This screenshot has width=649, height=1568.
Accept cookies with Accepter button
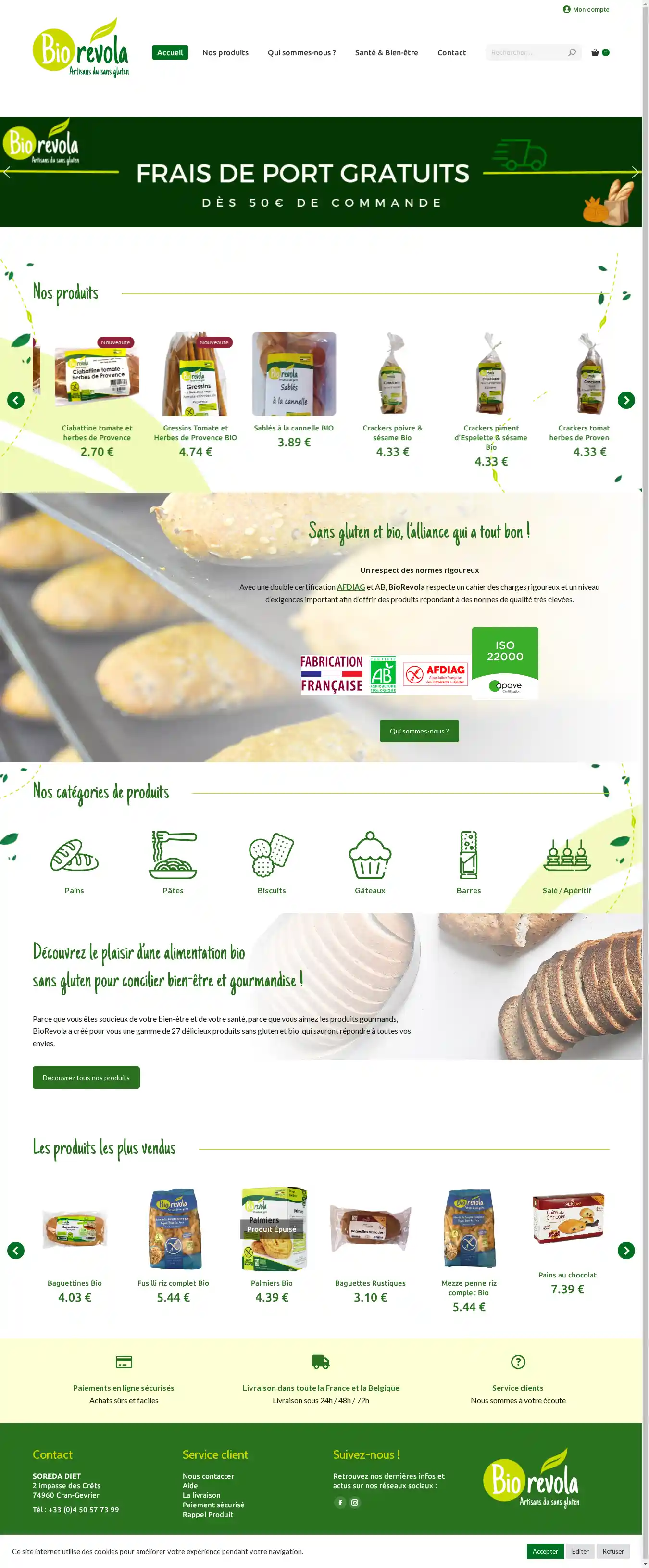pyautogui.click(x=544, y=1550)
